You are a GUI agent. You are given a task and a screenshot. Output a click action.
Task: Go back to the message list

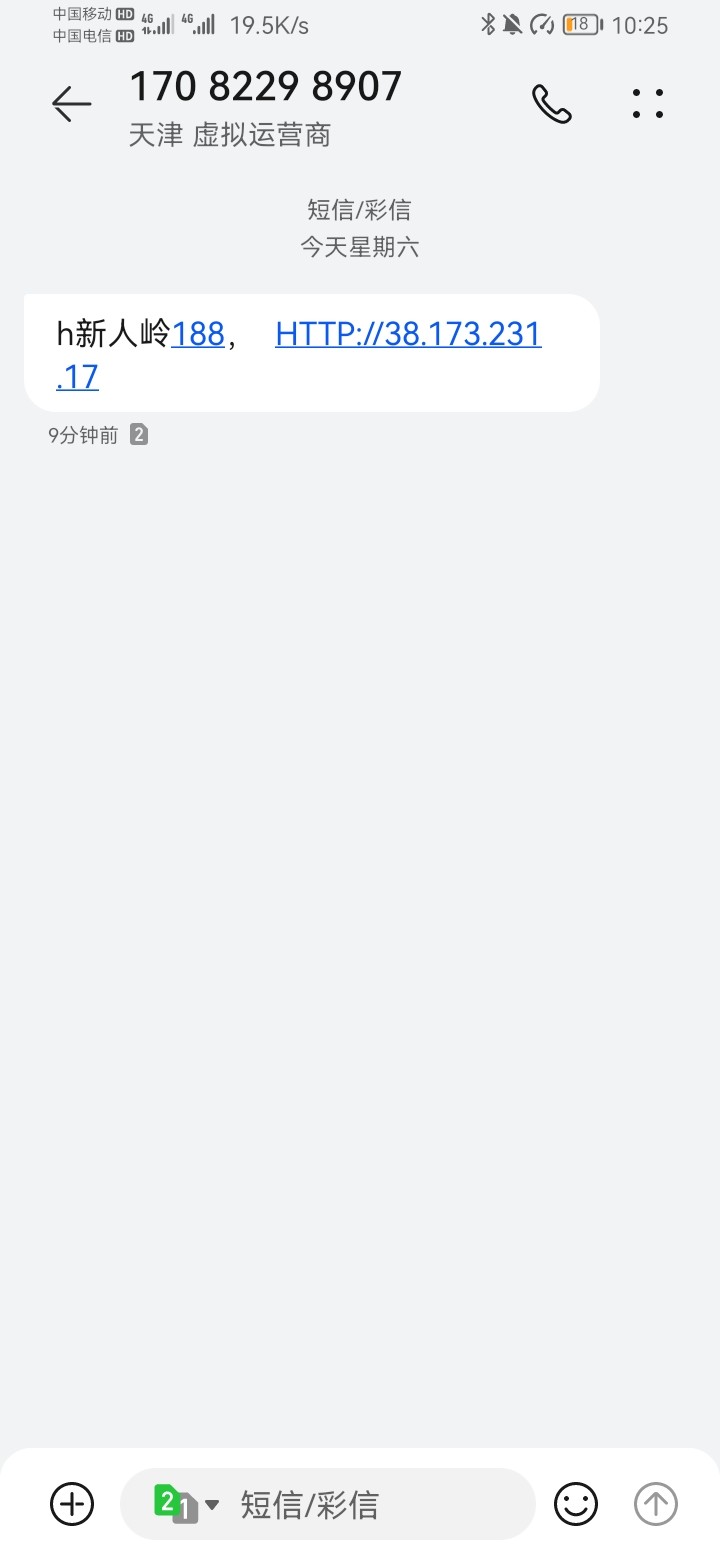71,103
